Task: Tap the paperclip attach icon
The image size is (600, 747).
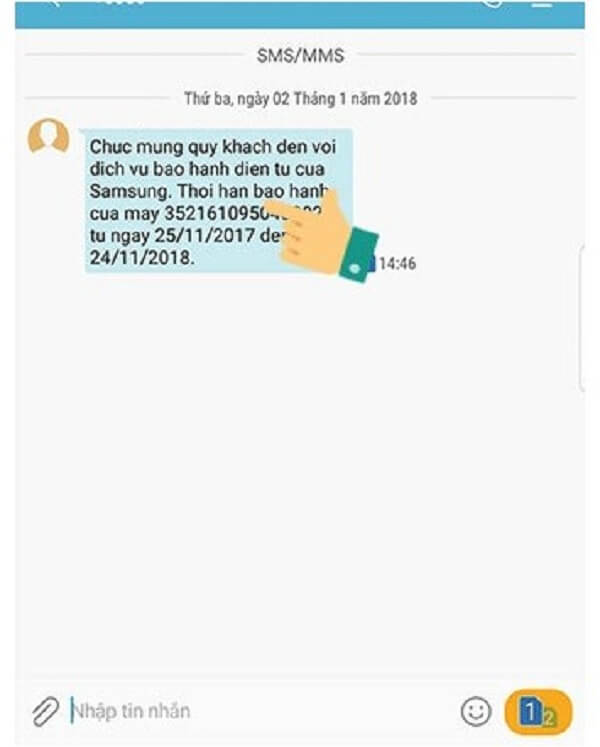Action: (43, 712)
